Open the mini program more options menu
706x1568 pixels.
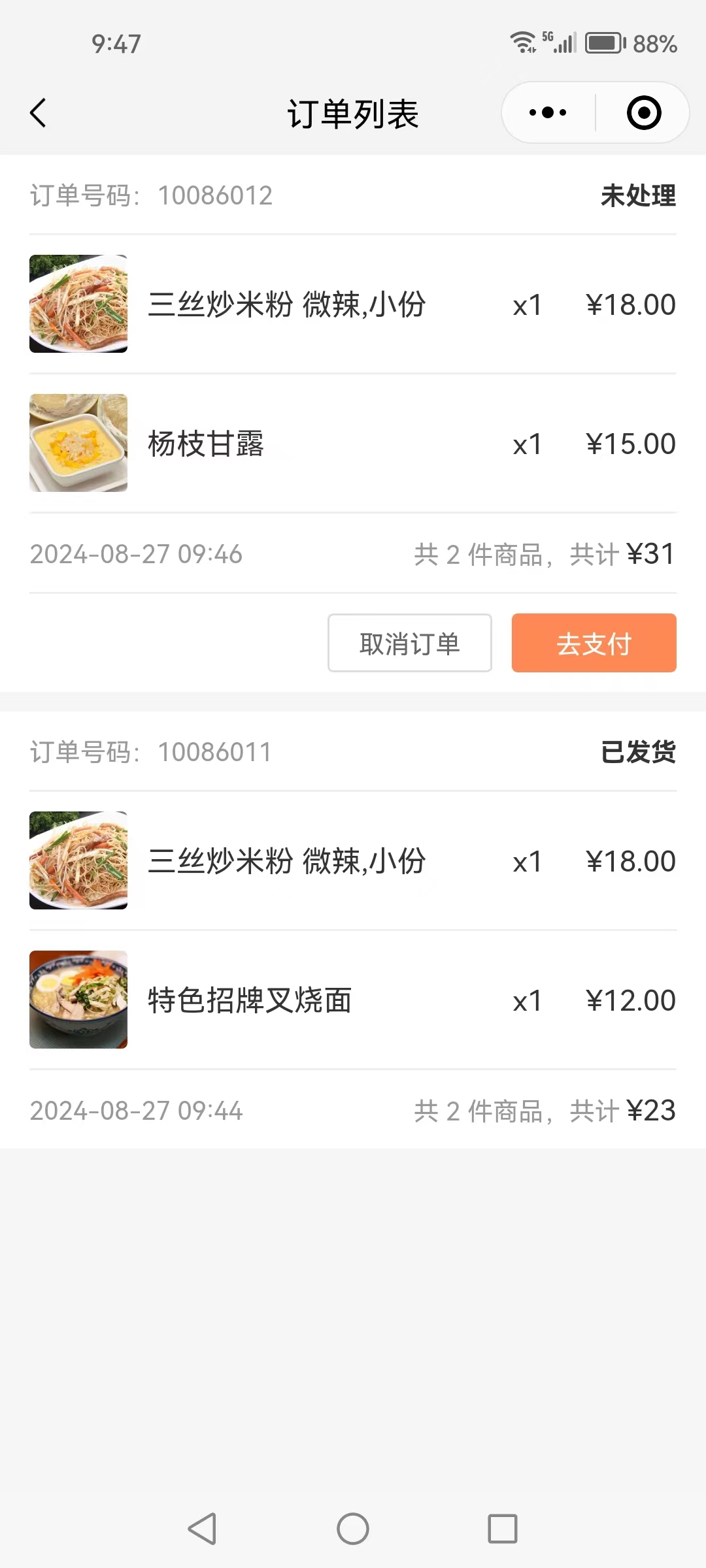point(548,113)
